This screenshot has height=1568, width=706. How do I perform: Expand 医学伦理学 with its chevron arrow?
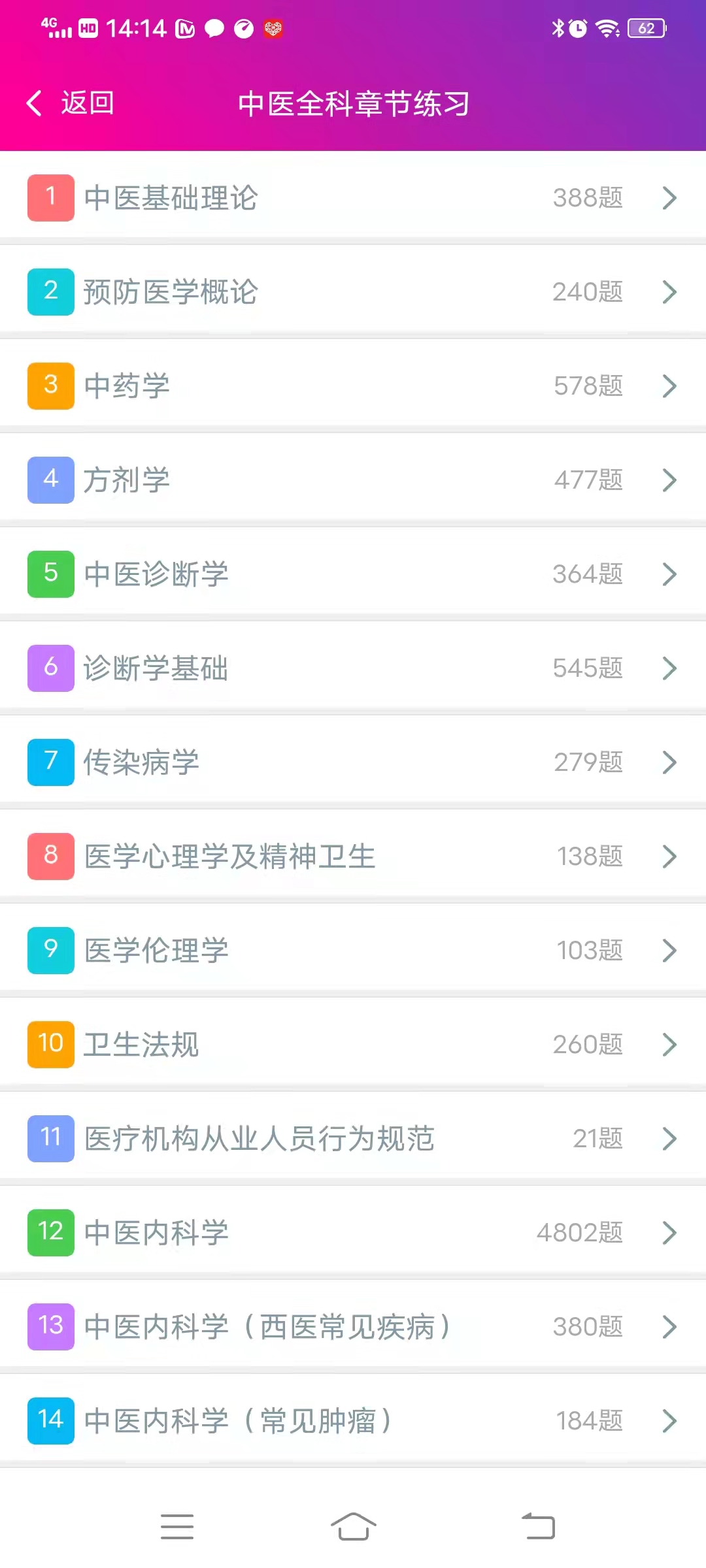[669, 951]
